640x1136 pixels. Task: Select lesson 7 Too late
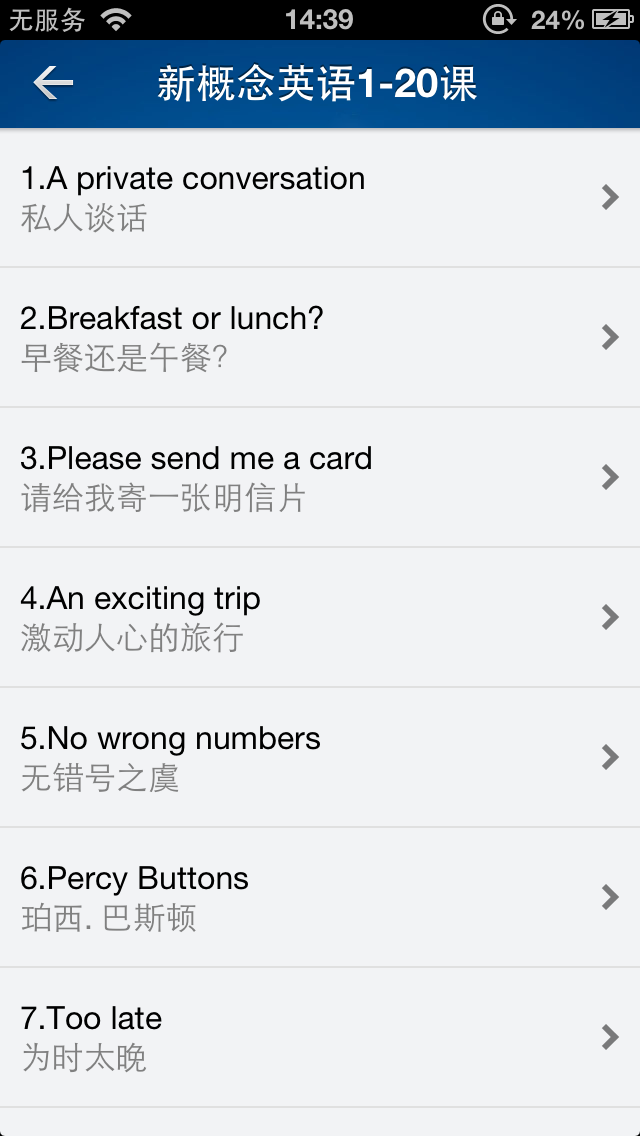(320, 1037)
